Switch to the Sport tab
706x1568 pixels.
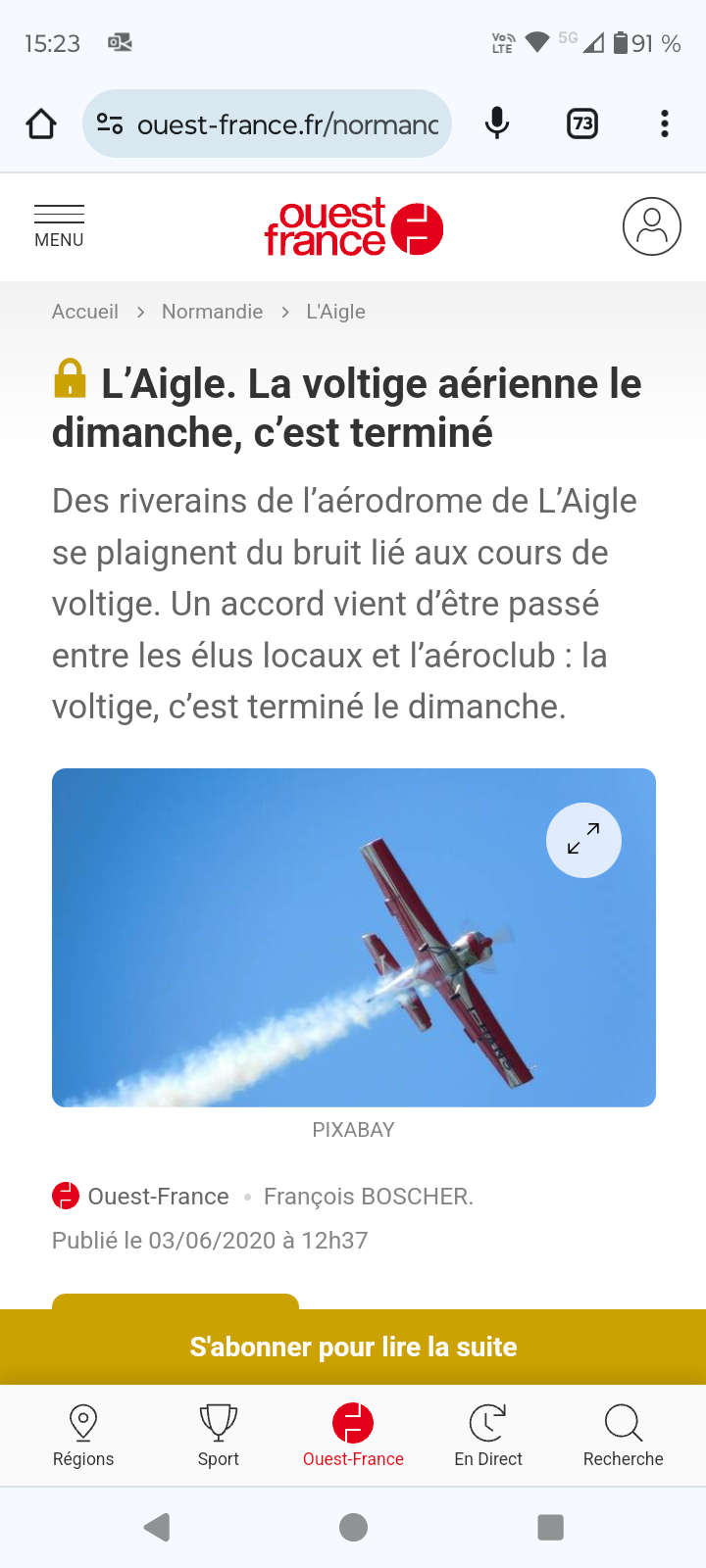(x=218, y=1436)
